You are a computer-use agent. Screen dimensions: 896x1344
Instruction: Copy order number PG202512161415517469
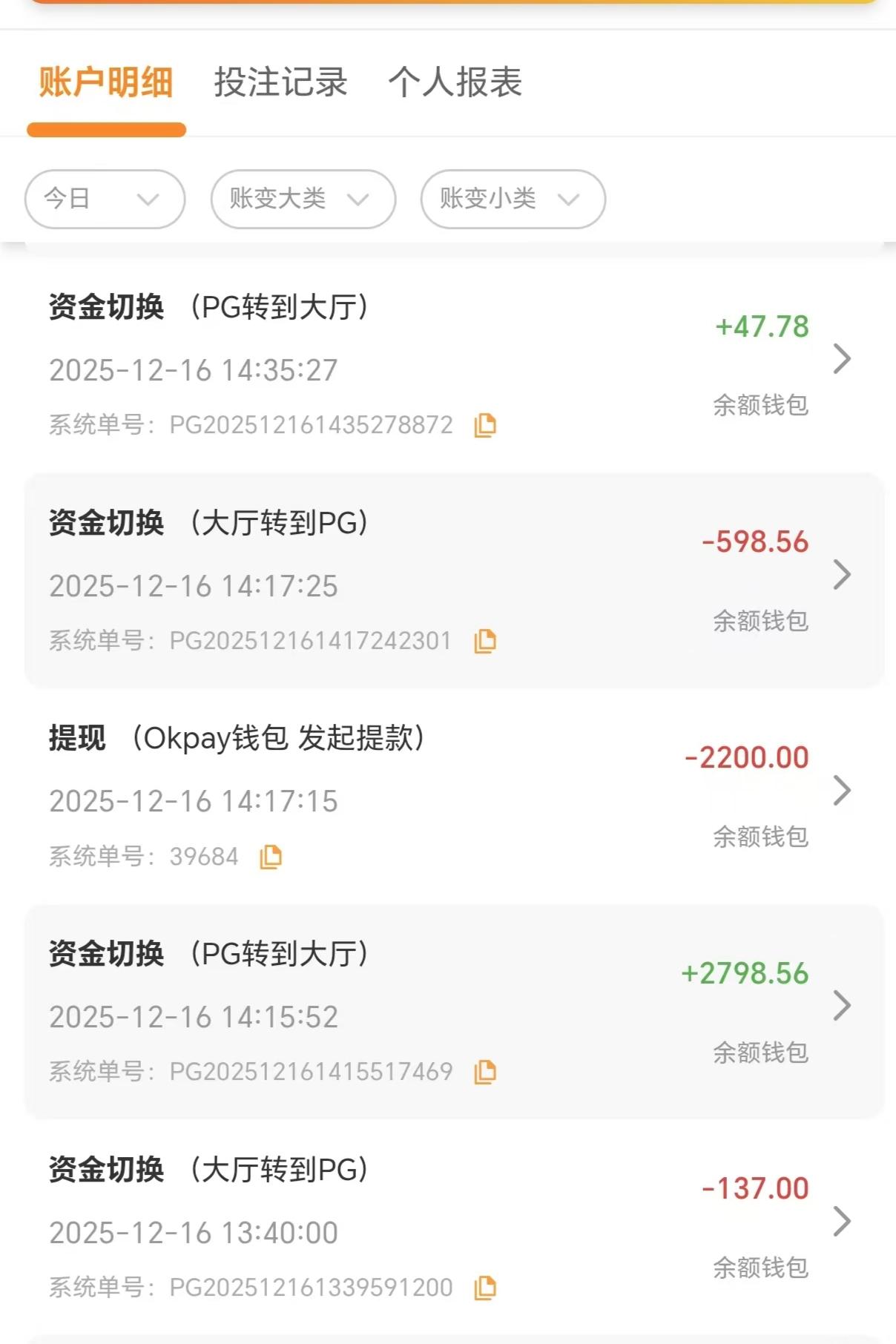point(485,1072)
